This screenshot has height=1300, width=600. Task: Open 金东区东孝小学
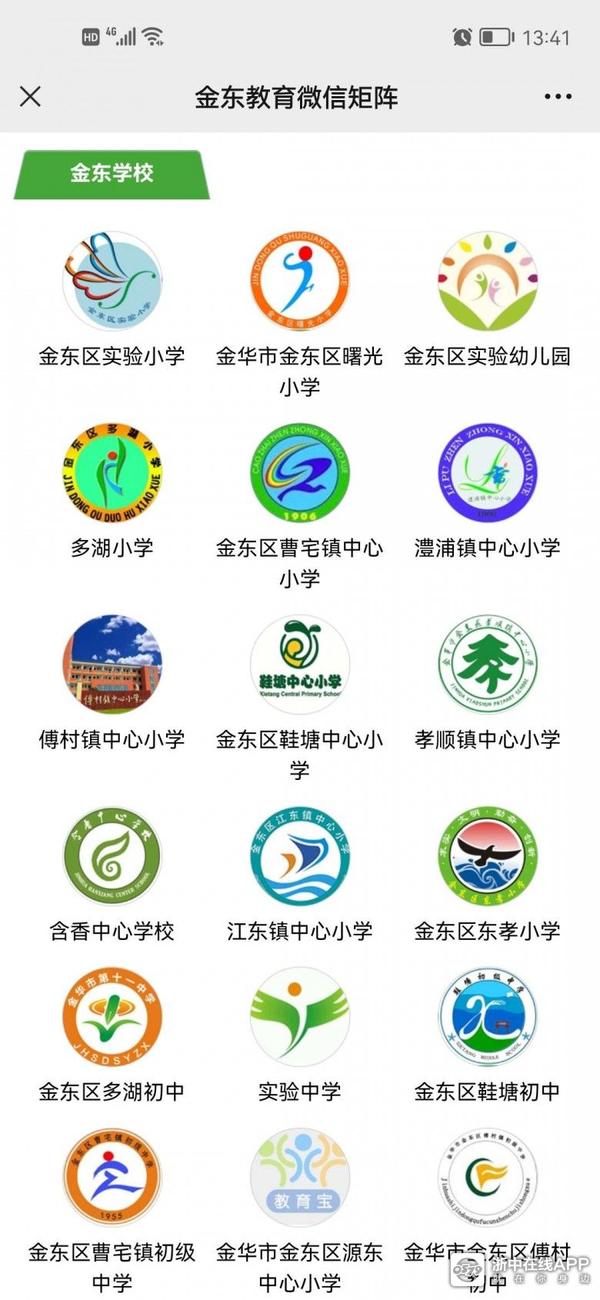point(487,856)
